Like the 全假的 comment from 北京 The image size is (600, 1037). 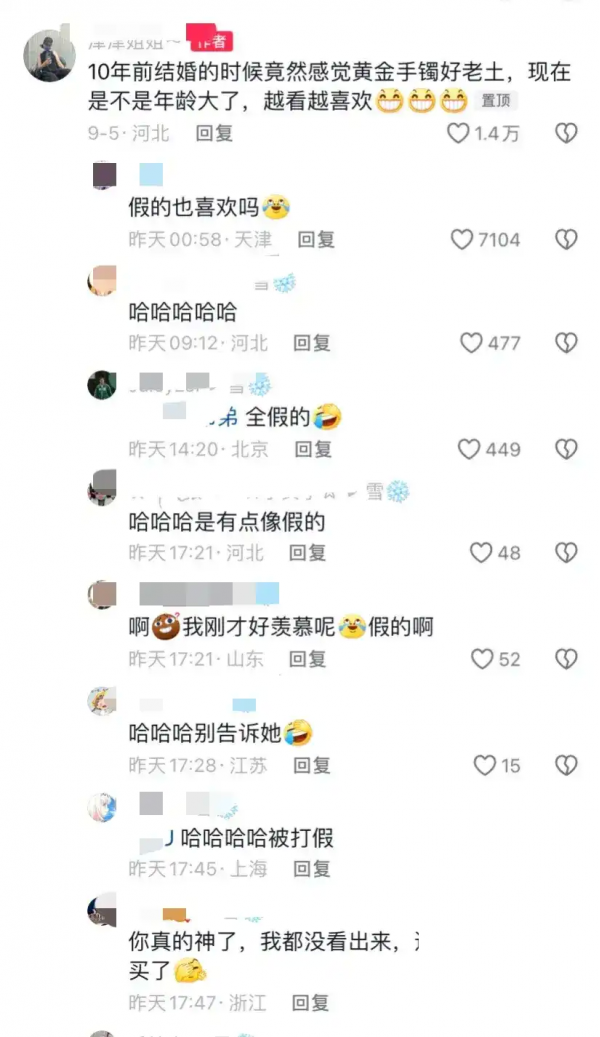click(469, 449)
